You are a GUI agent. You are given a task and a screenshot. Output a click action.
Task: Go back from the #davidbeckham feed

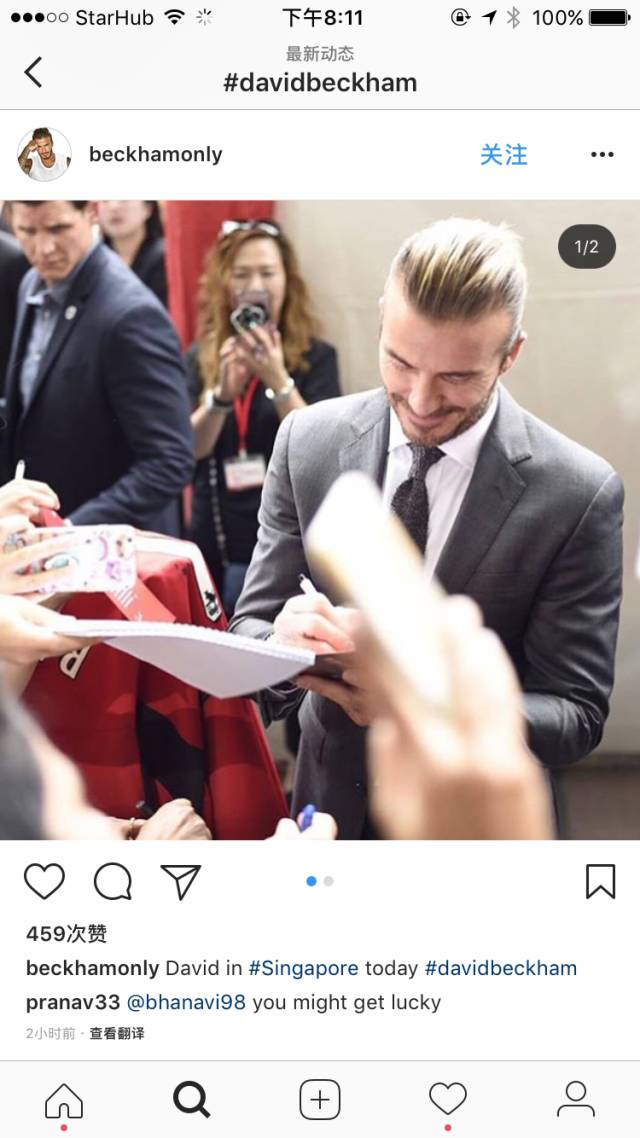tap(33, 72)
